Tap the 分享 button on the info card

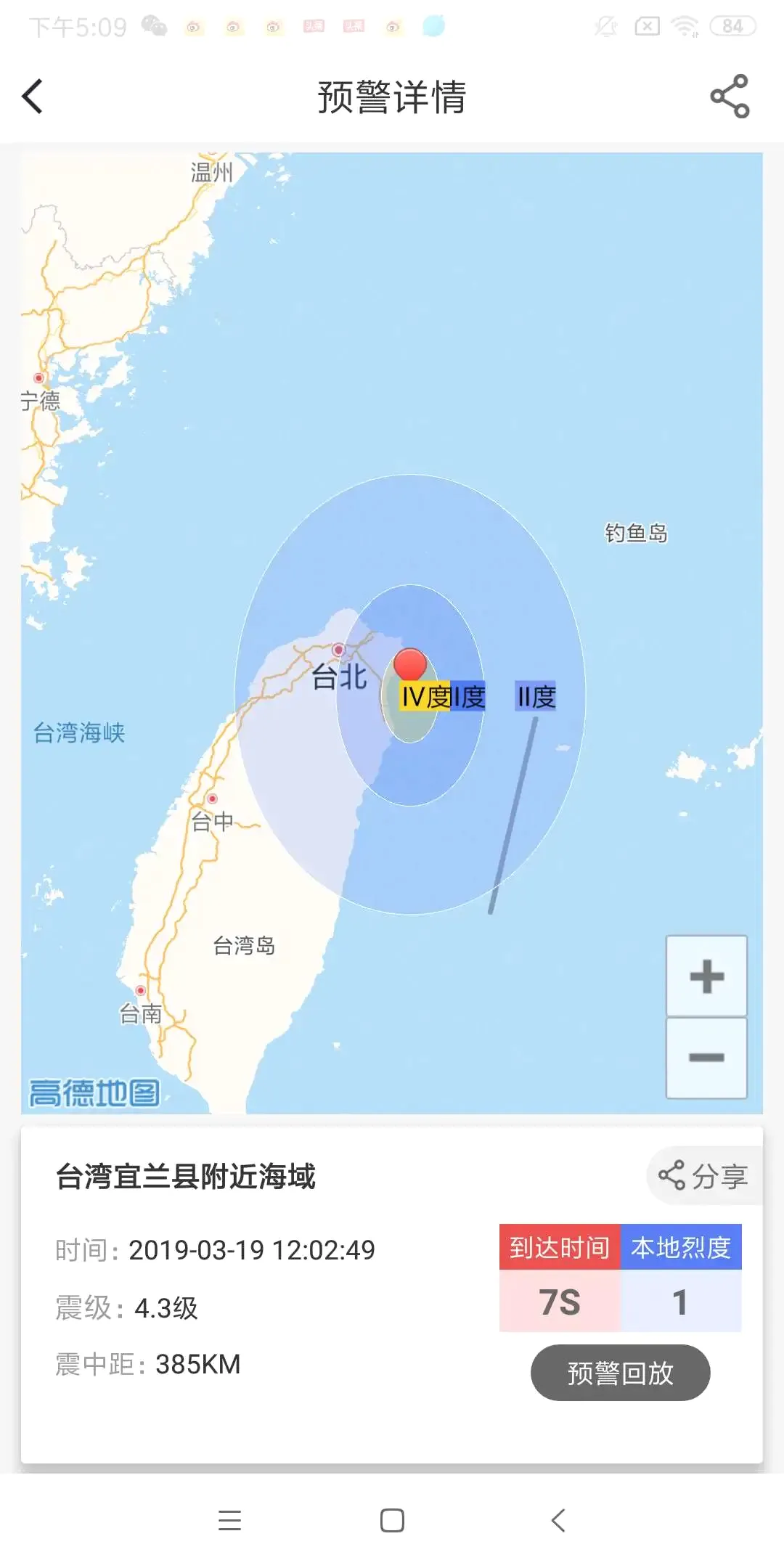coord(703,1176)
